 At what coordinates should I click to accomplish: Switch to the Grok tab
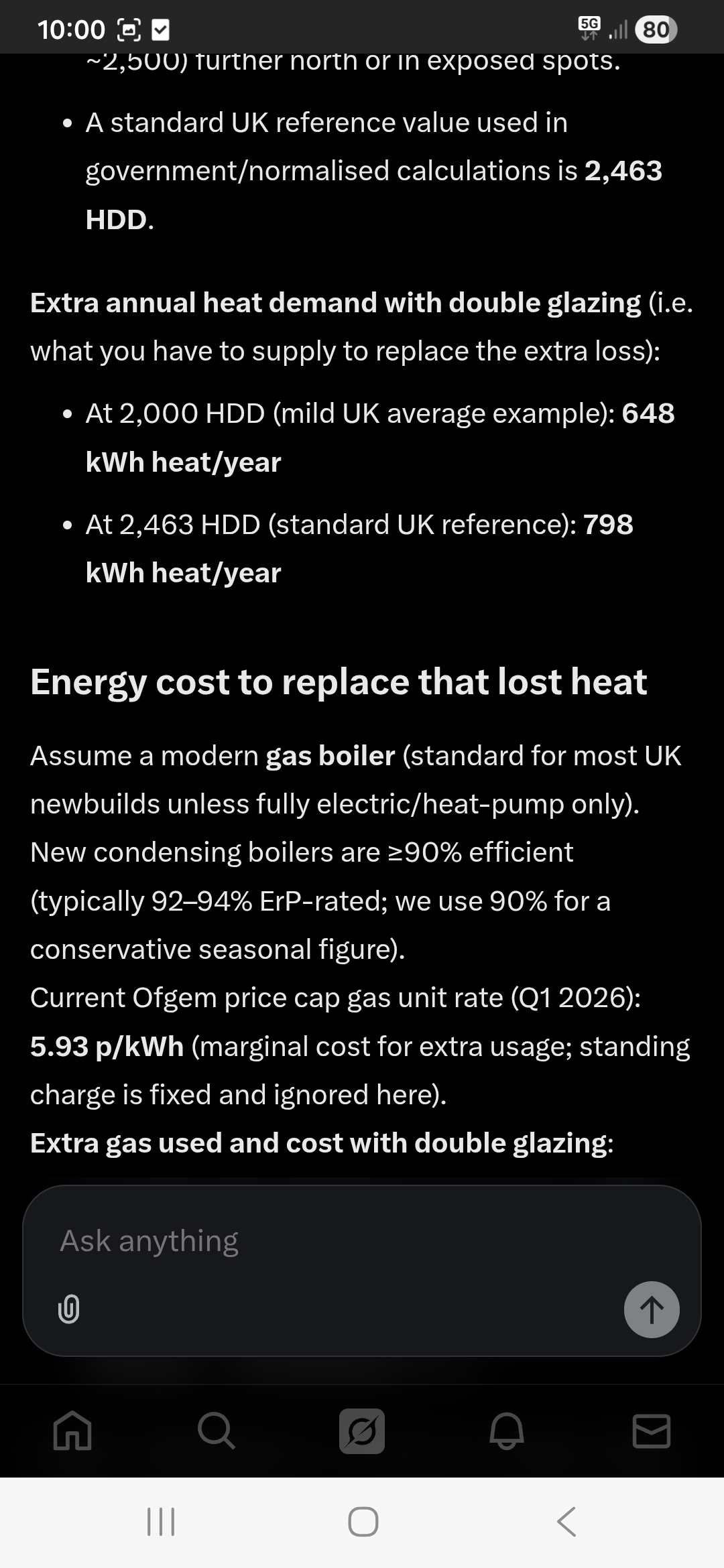point(362,1431)
